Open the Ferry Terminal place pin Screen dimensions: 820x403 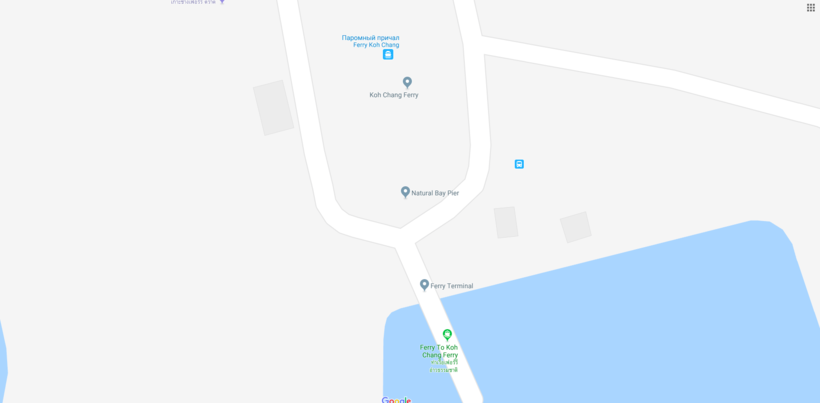coord(424,285)
